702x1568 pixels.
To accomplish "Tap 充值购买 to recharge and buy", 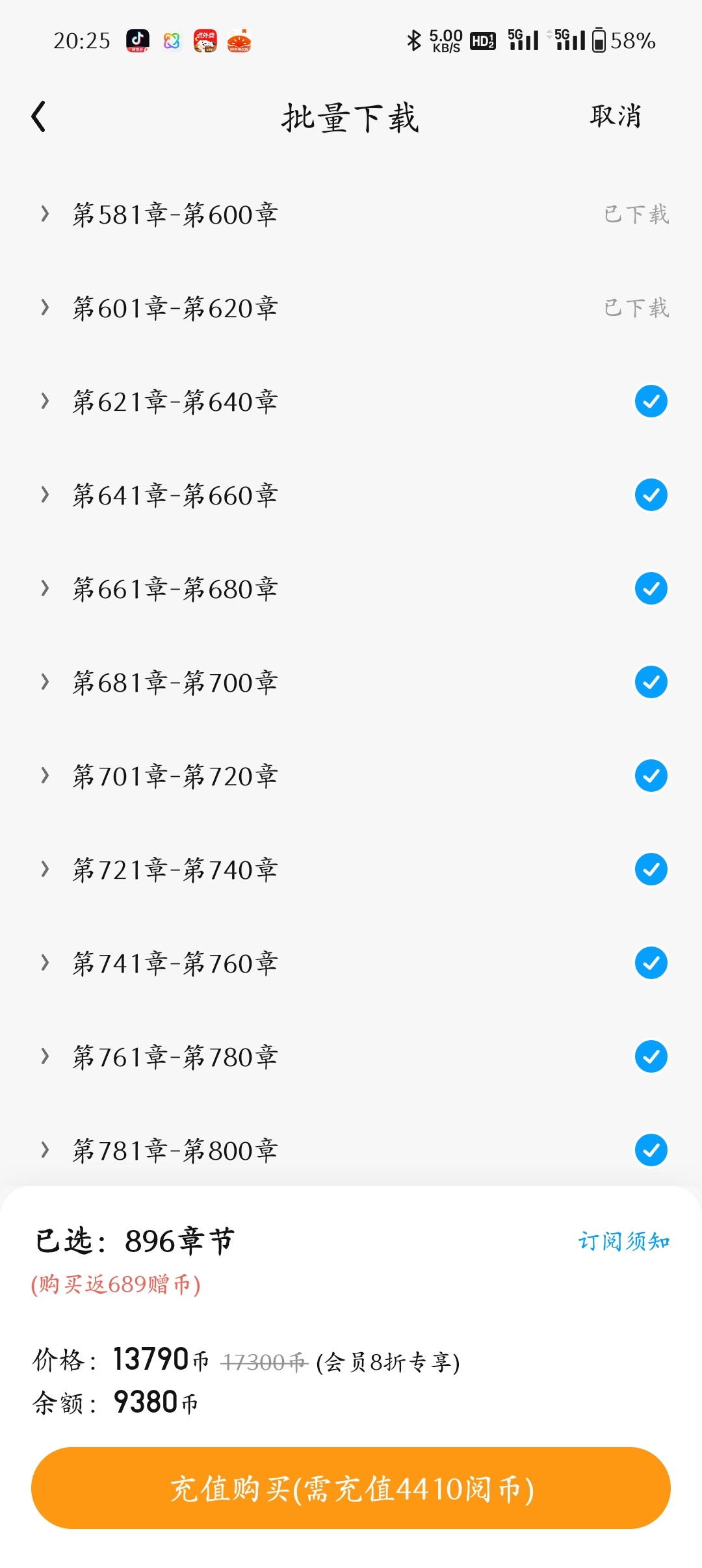I will pos(351,1488).
